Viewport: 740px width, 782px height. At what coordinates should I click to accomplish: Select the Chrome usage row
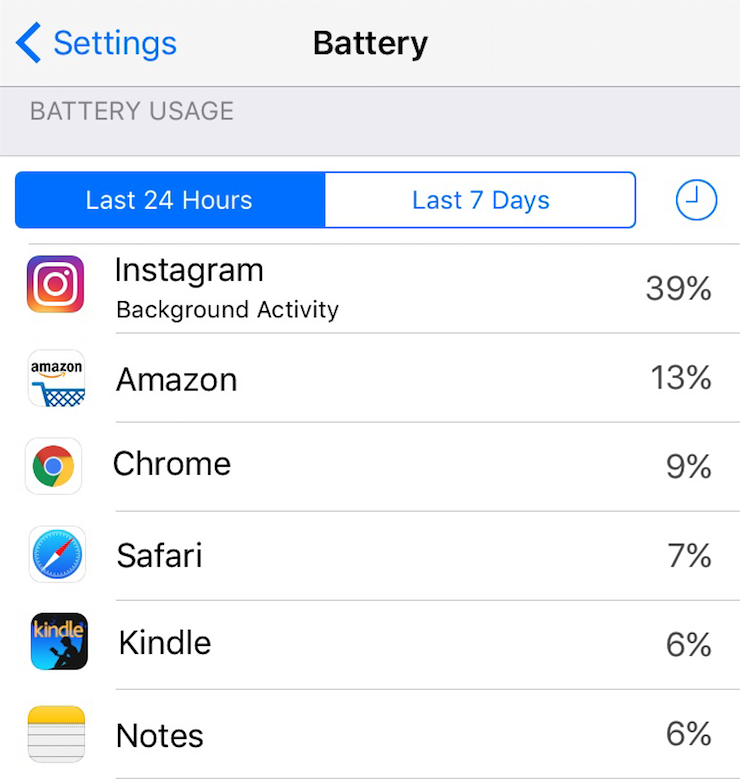[370, 465]
